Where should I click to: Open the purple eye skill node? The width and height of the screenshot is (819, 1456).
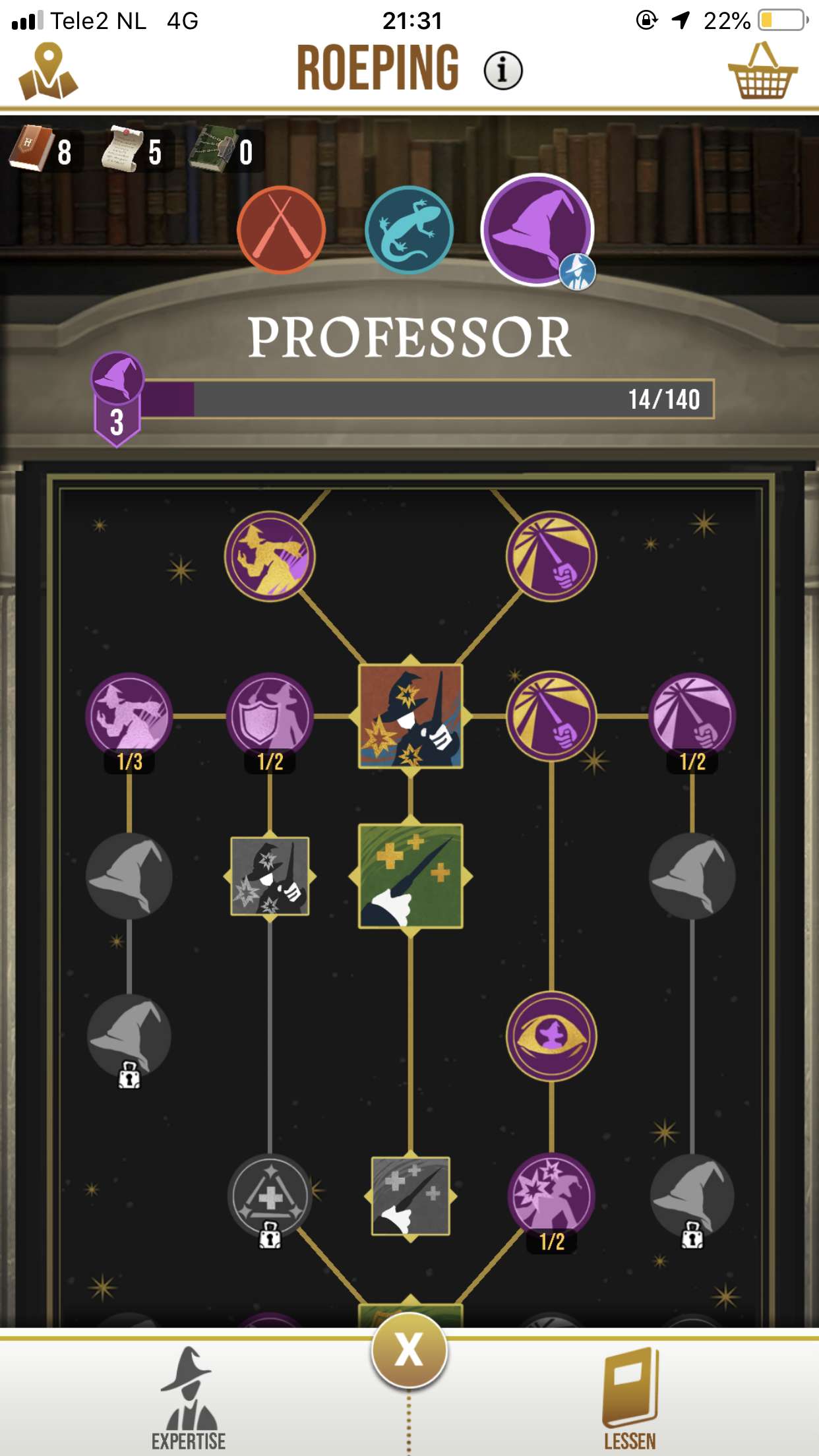551,1036
